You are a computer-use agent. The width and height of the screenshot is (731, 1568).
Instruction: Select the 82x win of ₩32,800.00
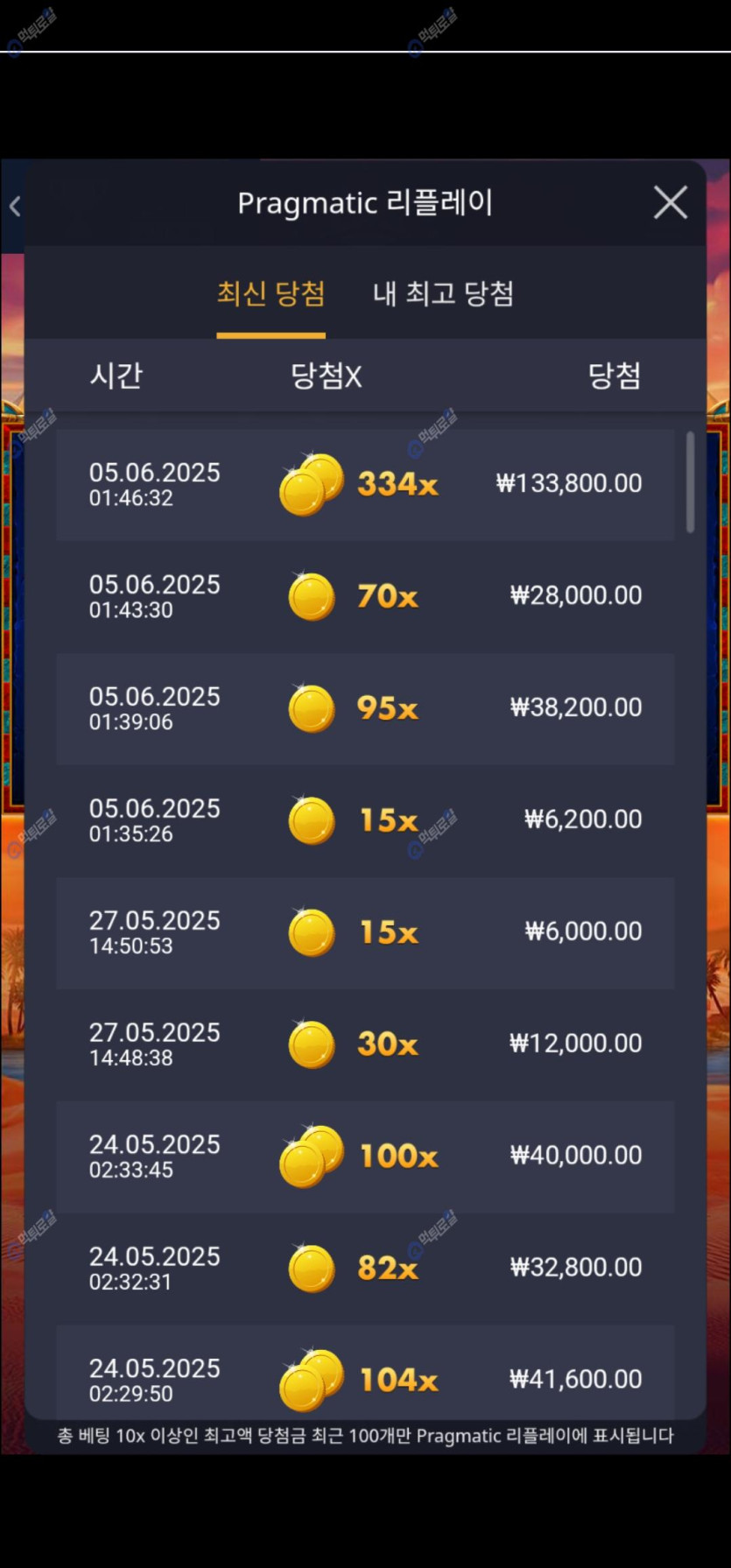[365, 1269]
